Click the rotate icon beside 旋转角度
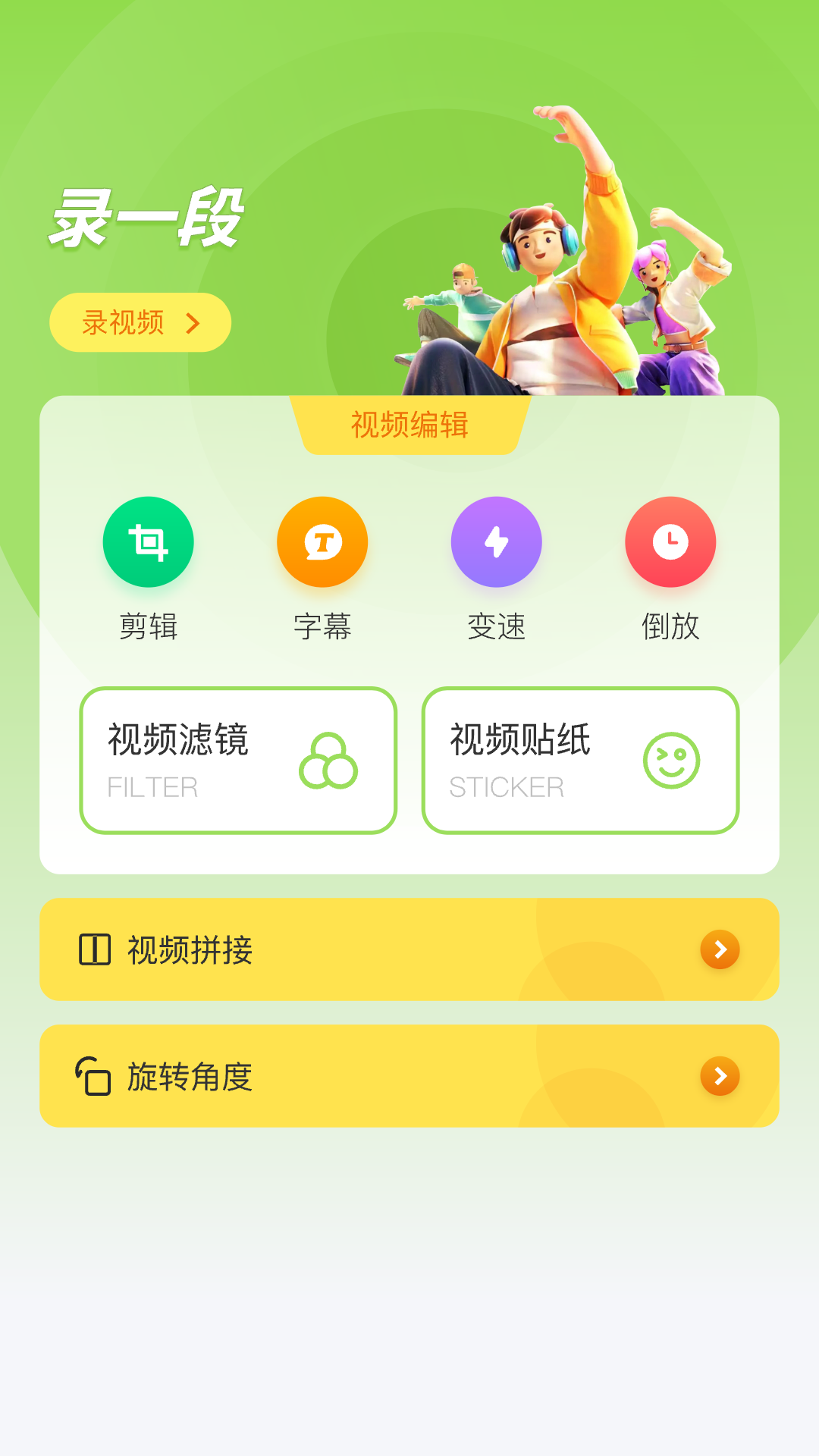The image size is (819, 1456). point(92,1076)
